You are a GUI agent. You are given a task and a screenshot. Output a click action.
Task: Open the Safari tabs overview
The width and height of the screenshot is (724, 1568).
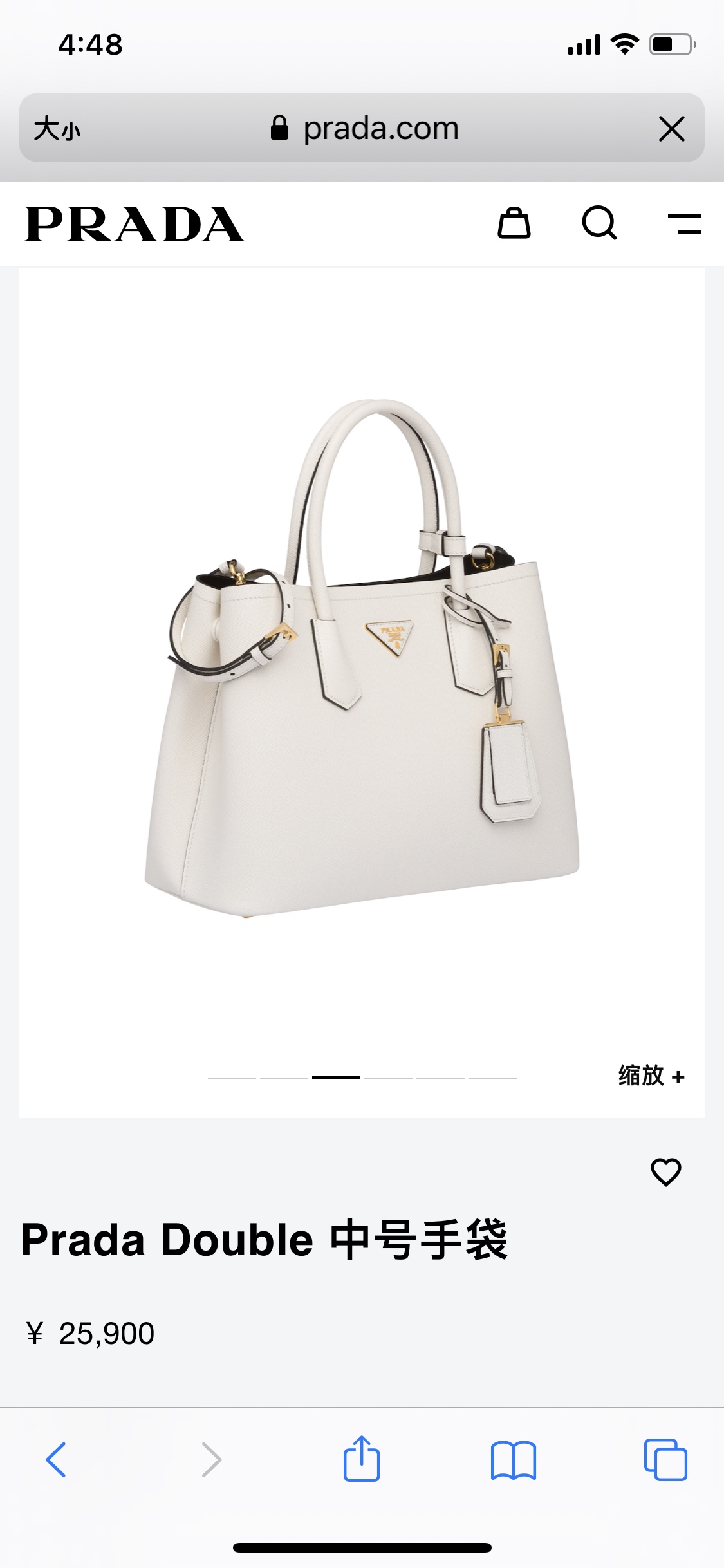pos(665,1459)
